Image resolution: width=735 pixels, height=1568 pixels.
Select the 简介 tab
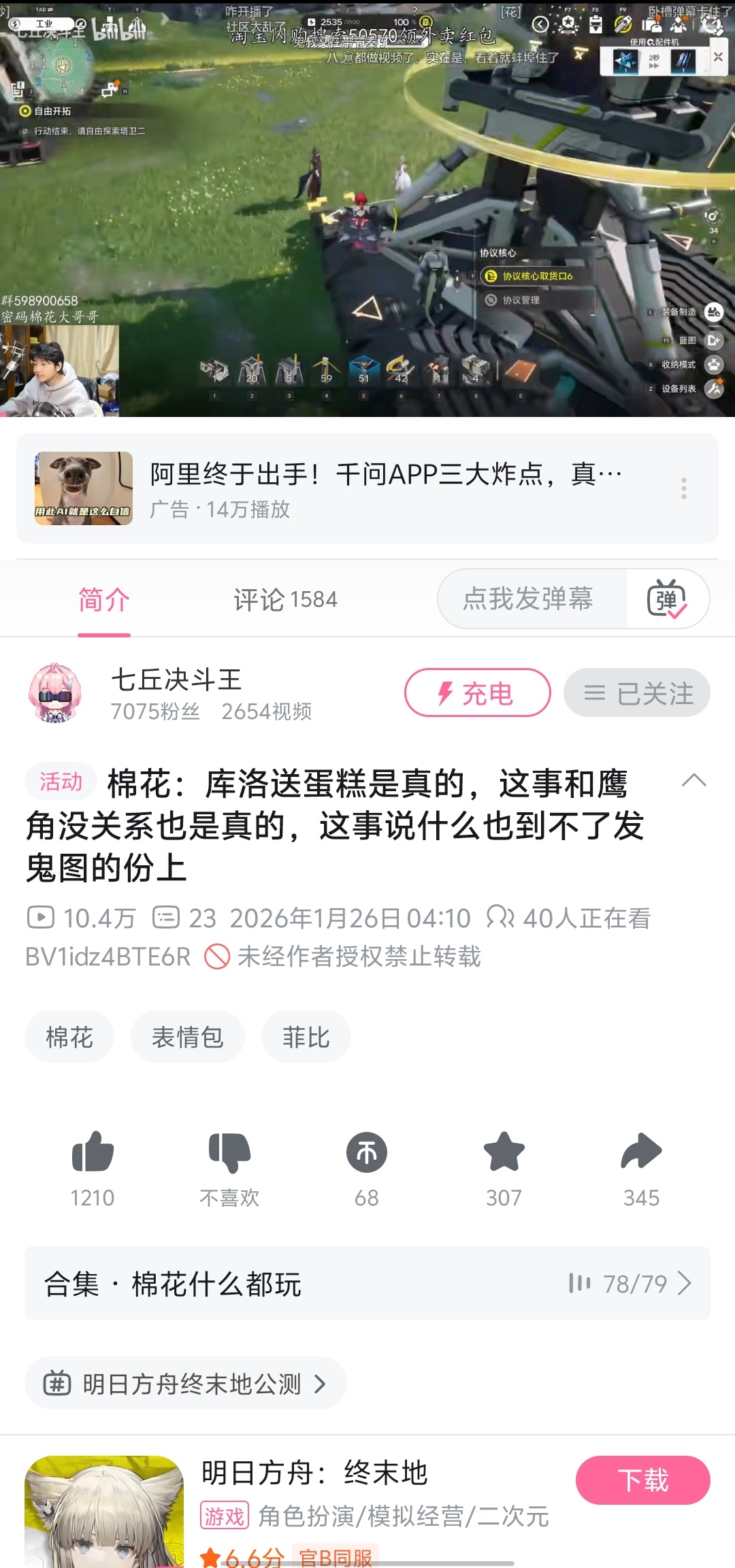103,599
